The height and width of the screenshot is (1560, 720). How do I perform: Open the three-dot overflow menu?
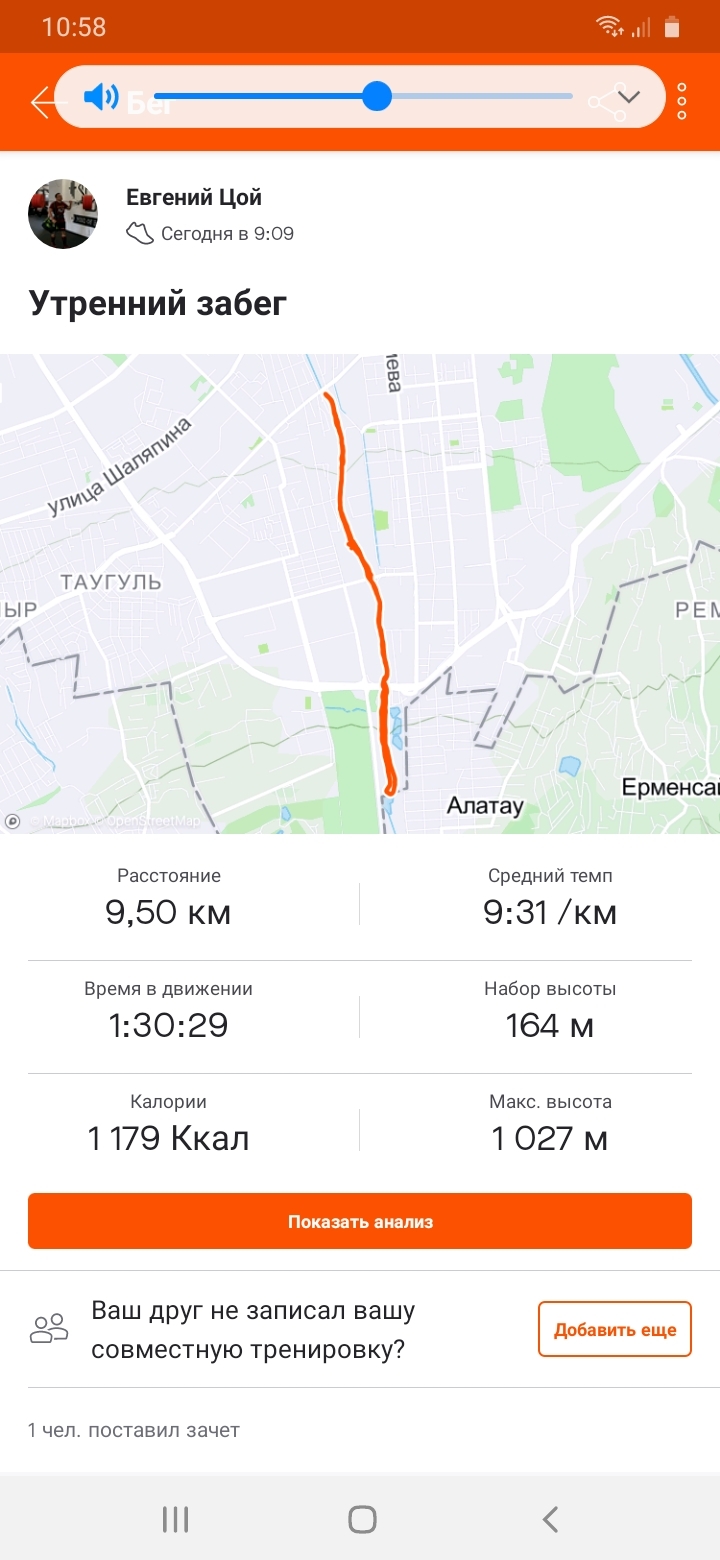coord(682,101)
